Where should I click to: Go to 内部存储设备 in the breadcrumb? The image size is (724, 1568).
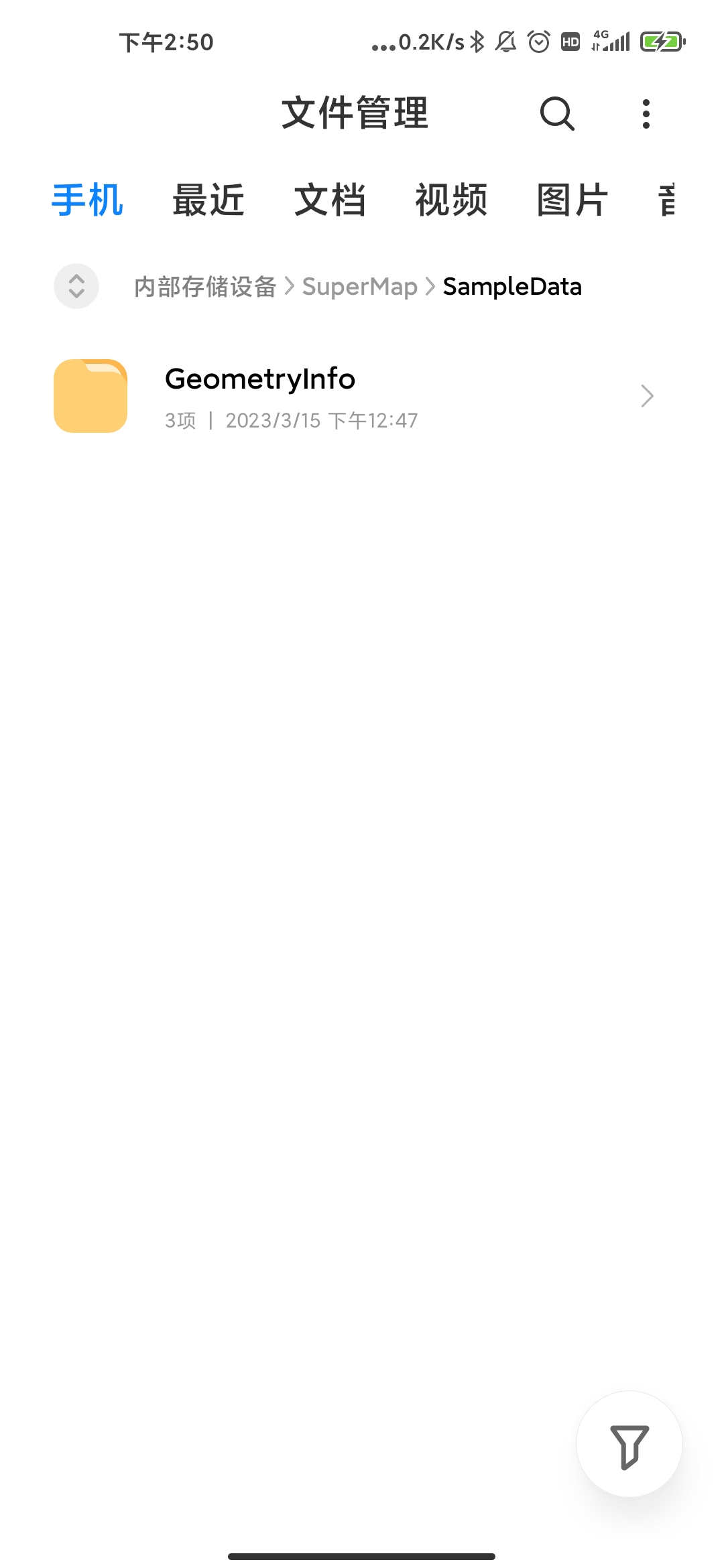click(x=205, y=286)
